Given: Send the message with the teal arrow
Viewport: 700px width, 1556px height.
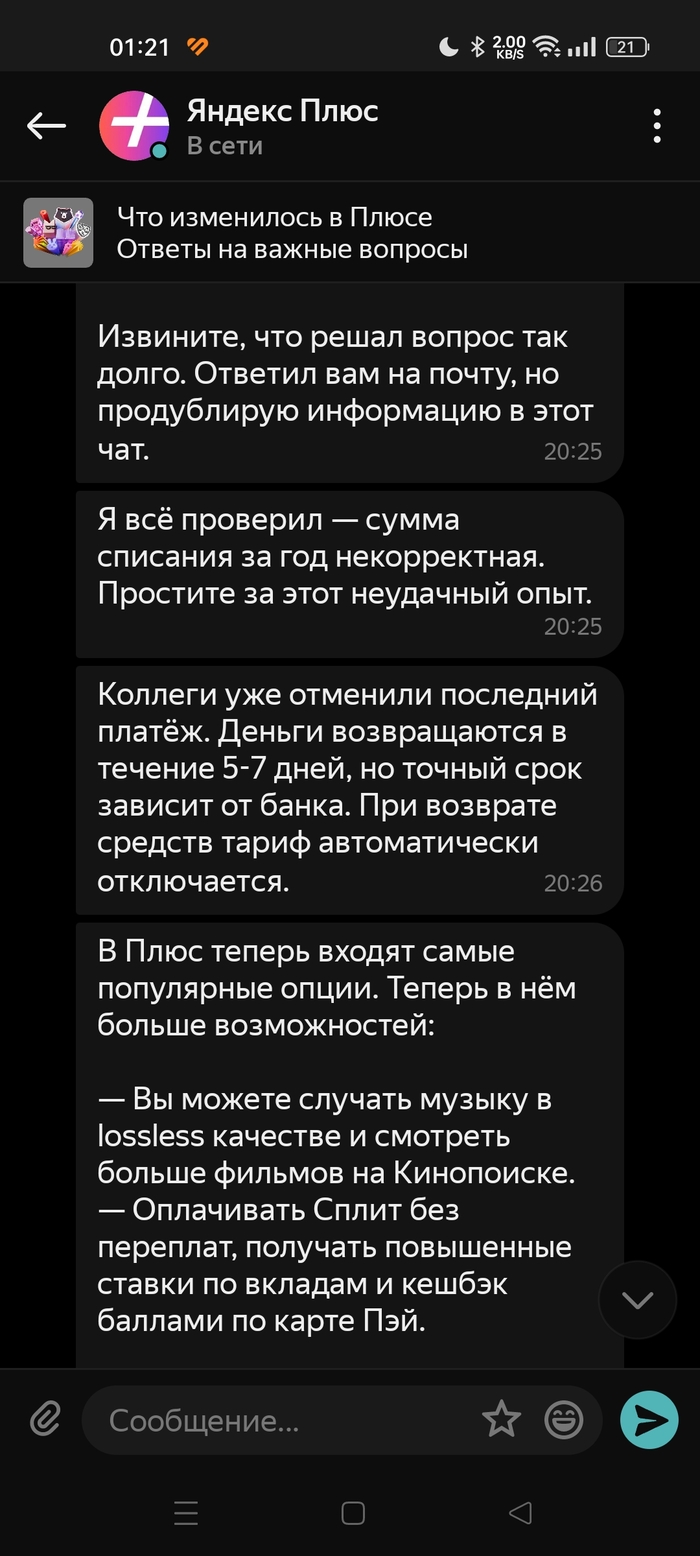Looking at the screenshot, I should coord(649,1420).
